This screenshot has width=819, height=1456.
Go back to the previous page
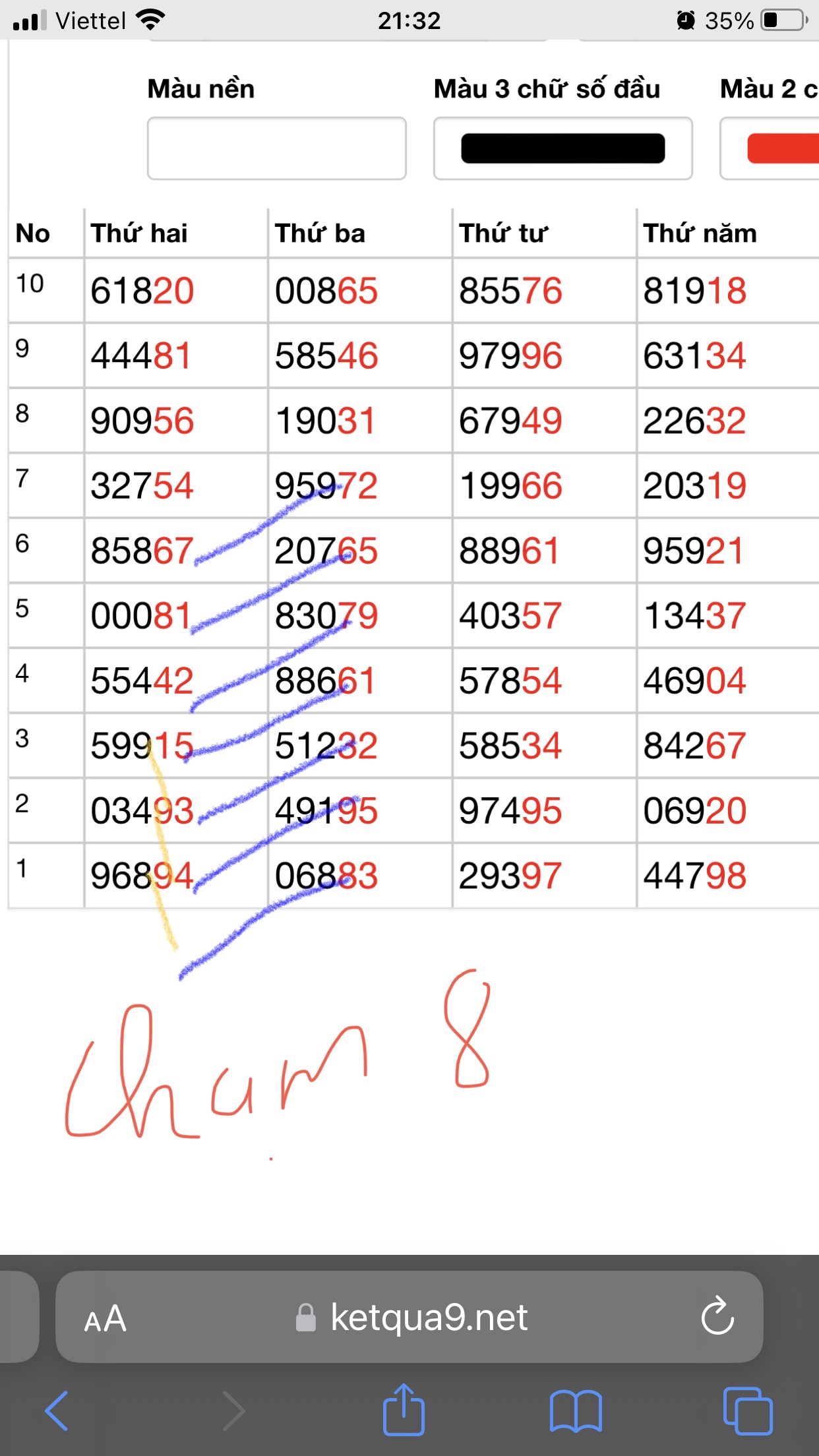pyautogui.click(x=57, y=1411)
